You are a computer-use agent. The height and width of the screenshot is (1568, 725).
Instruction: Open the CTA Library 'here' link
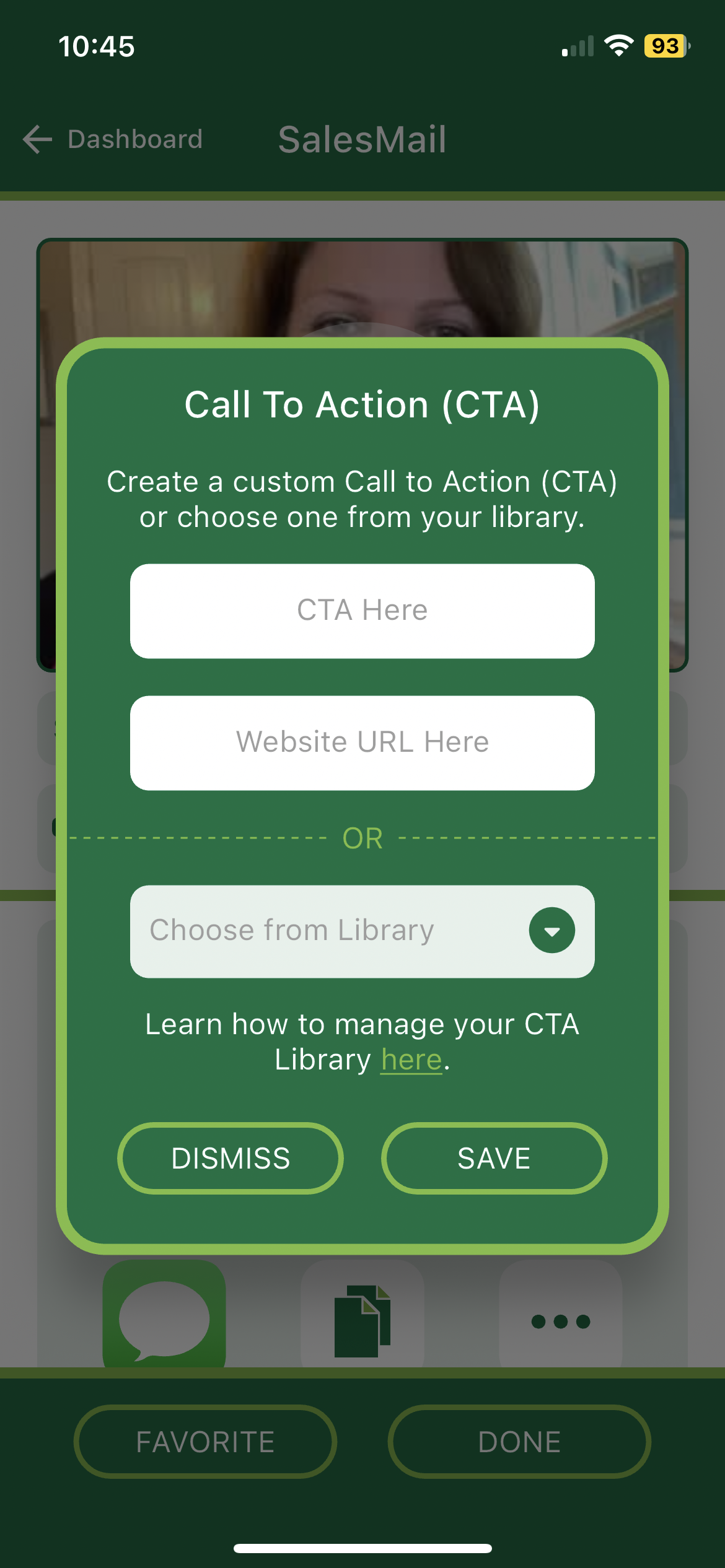[411, 1060]
